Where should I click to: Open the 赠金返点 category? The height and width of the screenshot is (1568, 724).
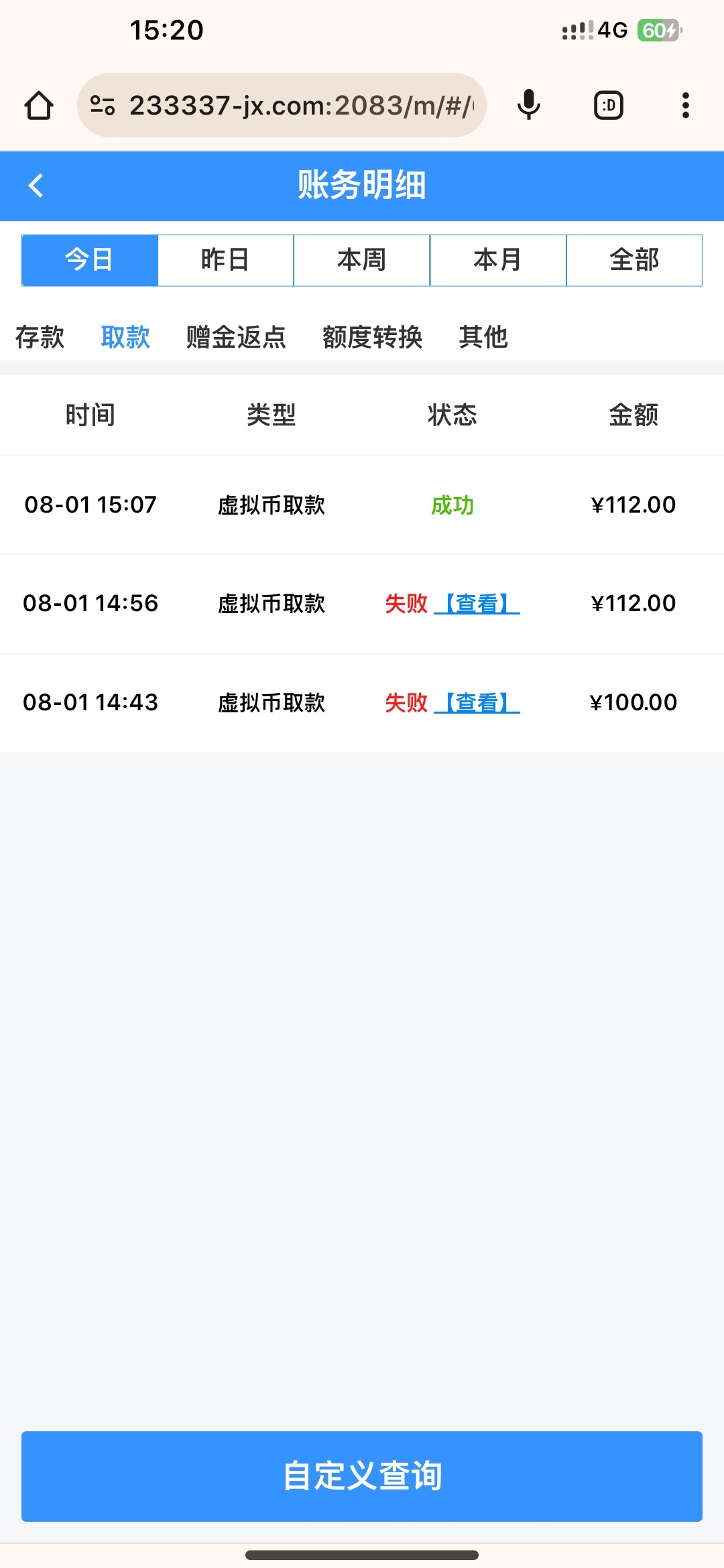[236, 337]
